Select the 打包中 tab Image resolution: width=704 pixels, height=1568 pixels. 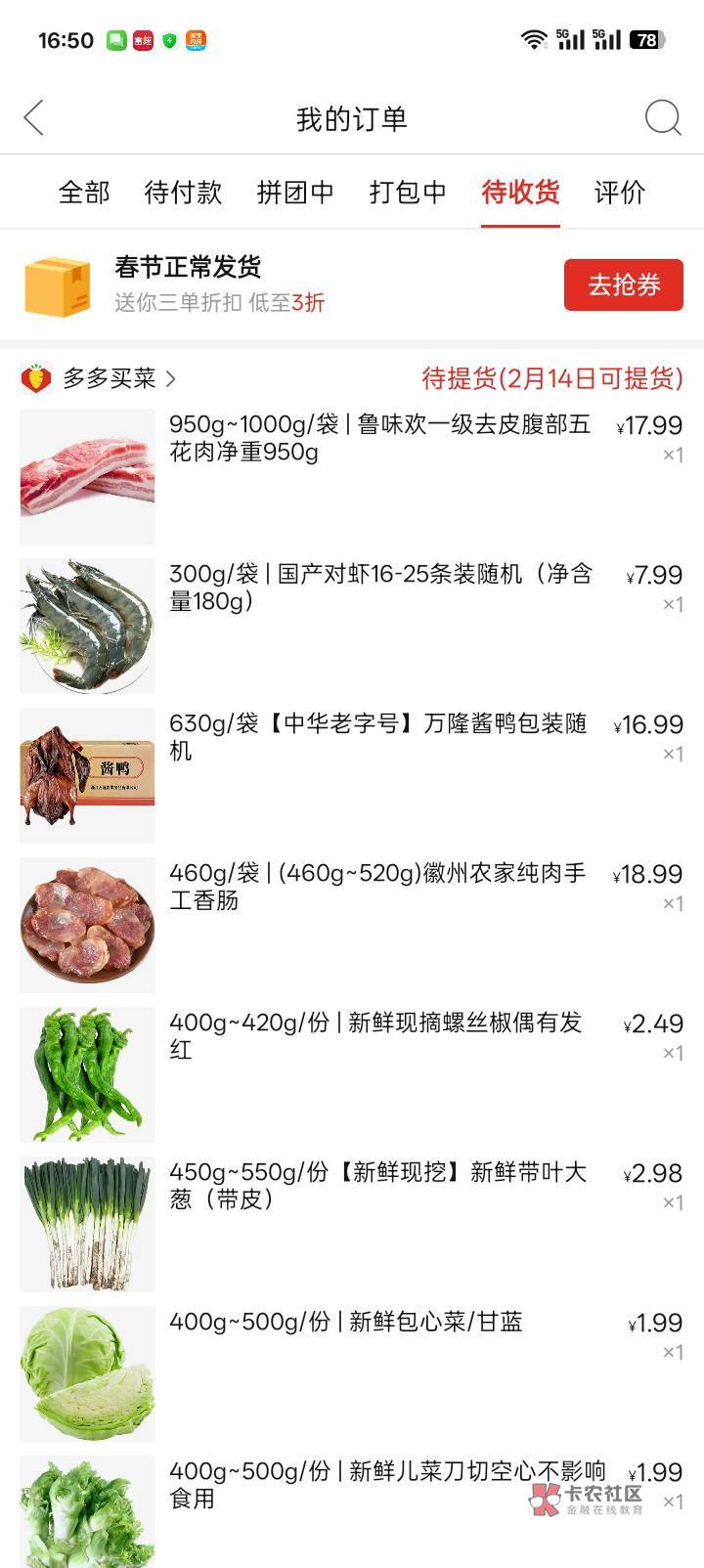coord(408,193)
